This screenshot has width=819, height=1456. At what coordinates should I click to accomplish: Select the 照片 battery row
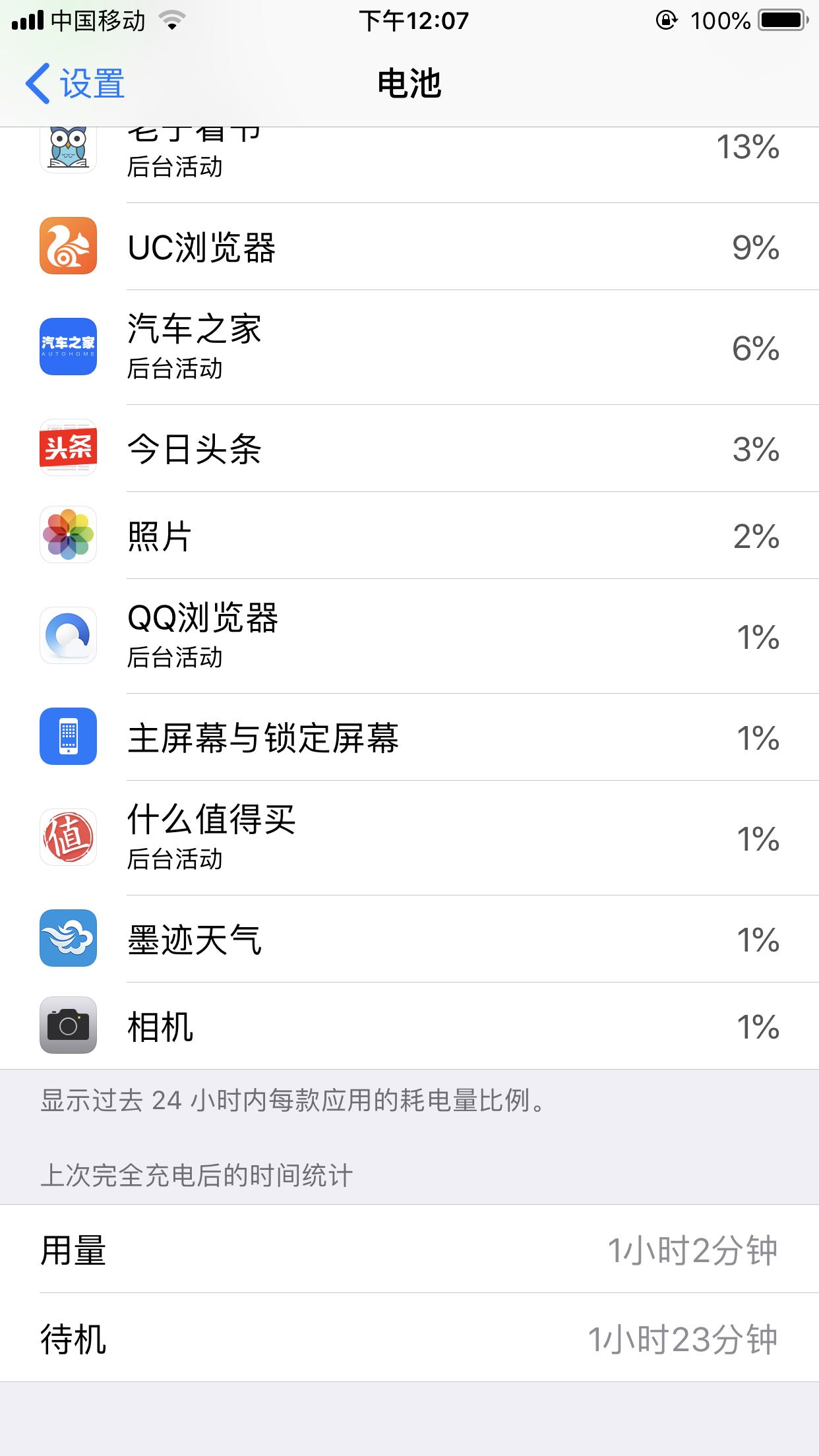tap(409, 535)
